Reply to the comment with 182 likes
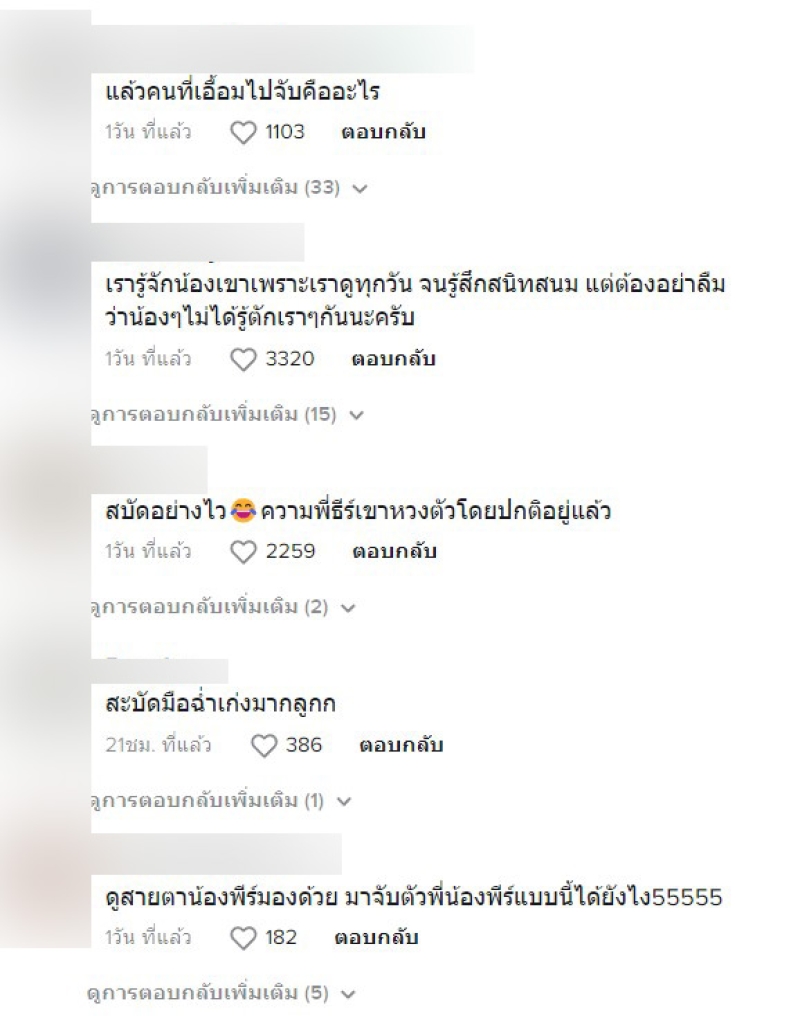Screen dimensions: 800x1016 tap(376, 938)
